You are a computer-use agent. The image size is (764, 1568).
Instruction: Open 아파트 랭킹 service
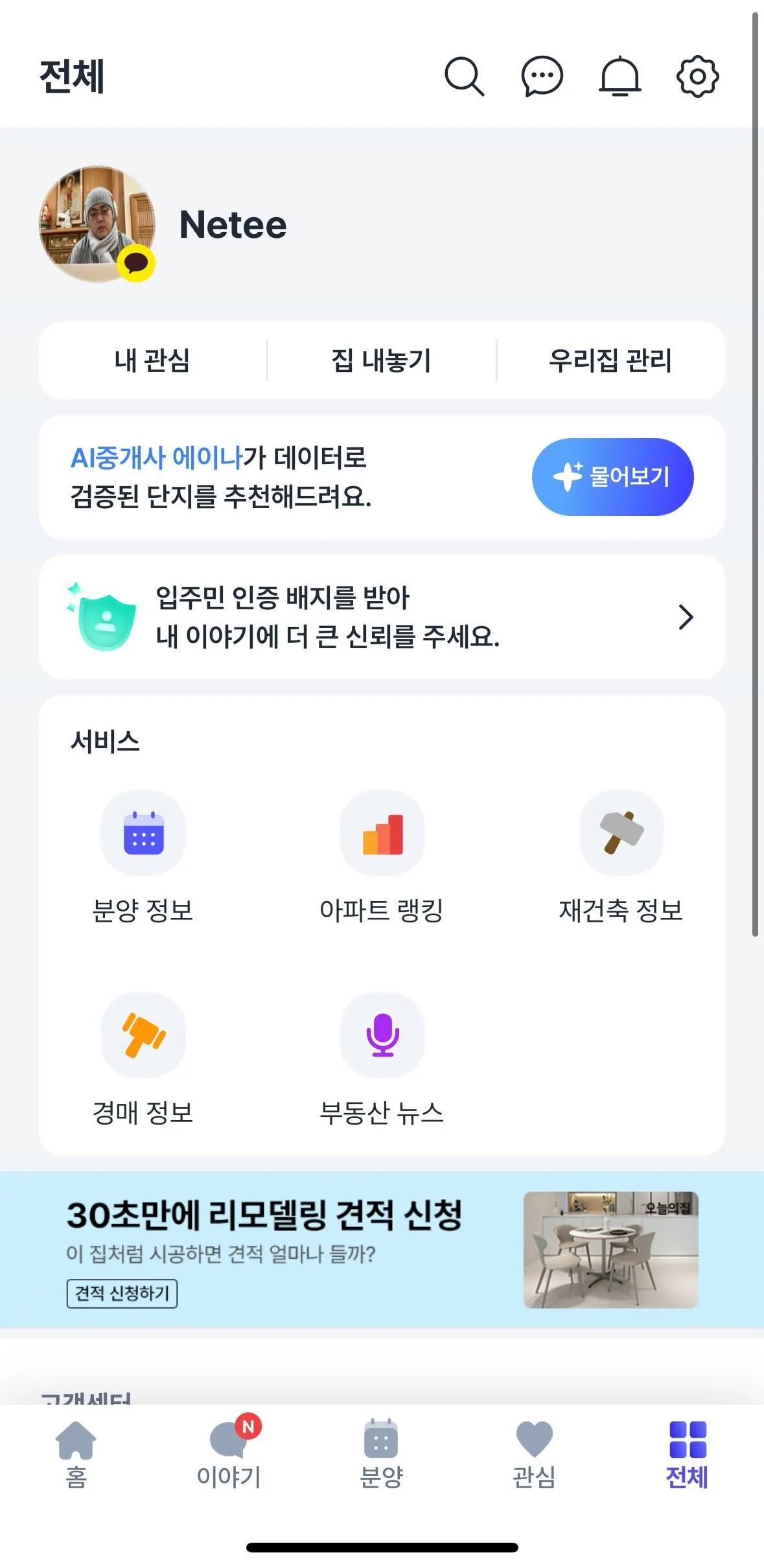click(x=382, y=856)
